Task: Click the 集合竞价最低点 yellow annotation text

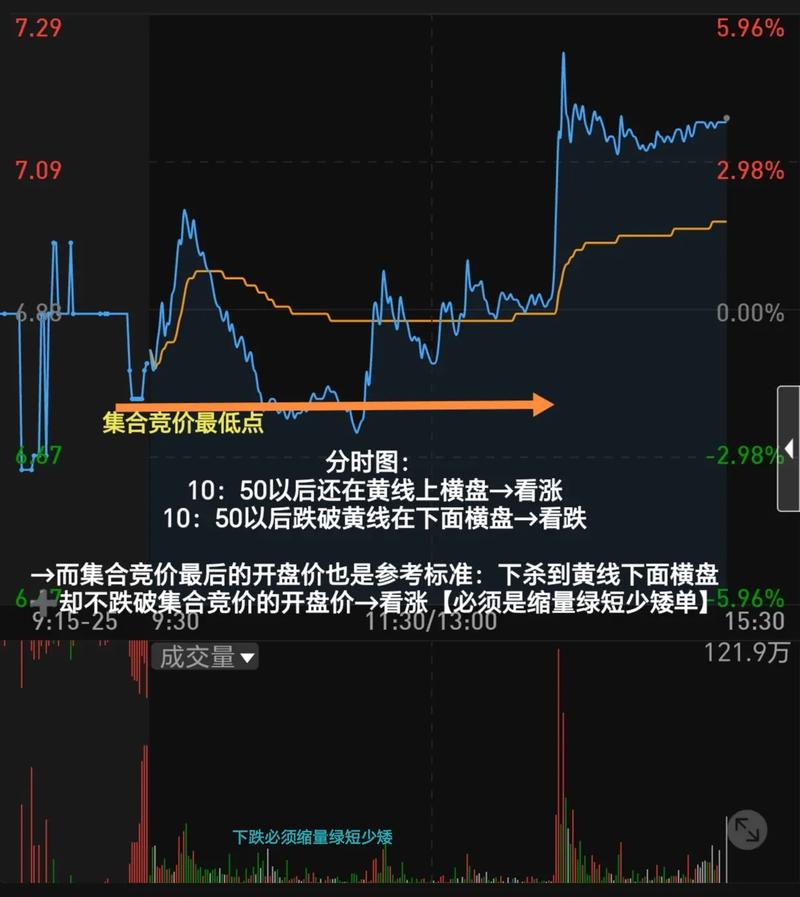Action: pyautogui.click(x=181, y=423)
